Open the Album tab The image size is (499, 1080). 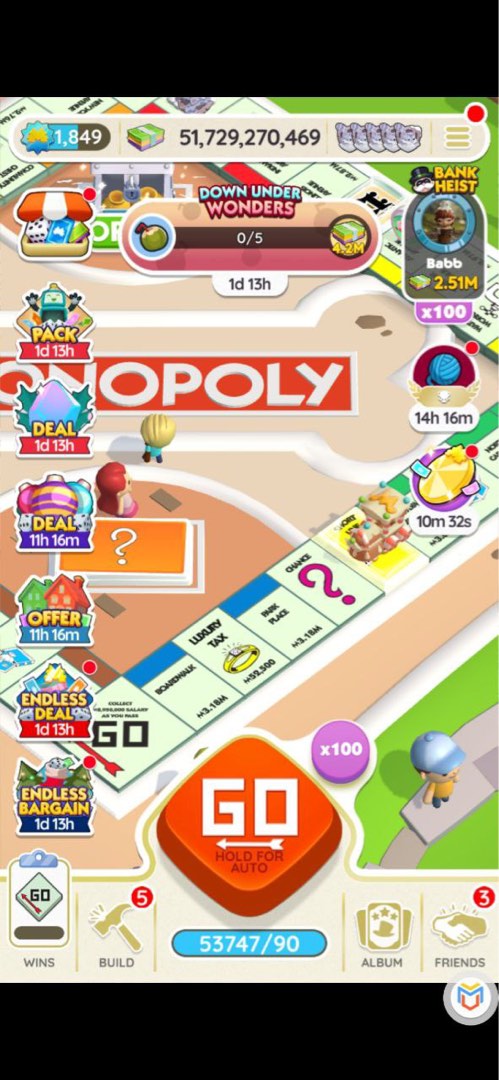coord(382,930)
